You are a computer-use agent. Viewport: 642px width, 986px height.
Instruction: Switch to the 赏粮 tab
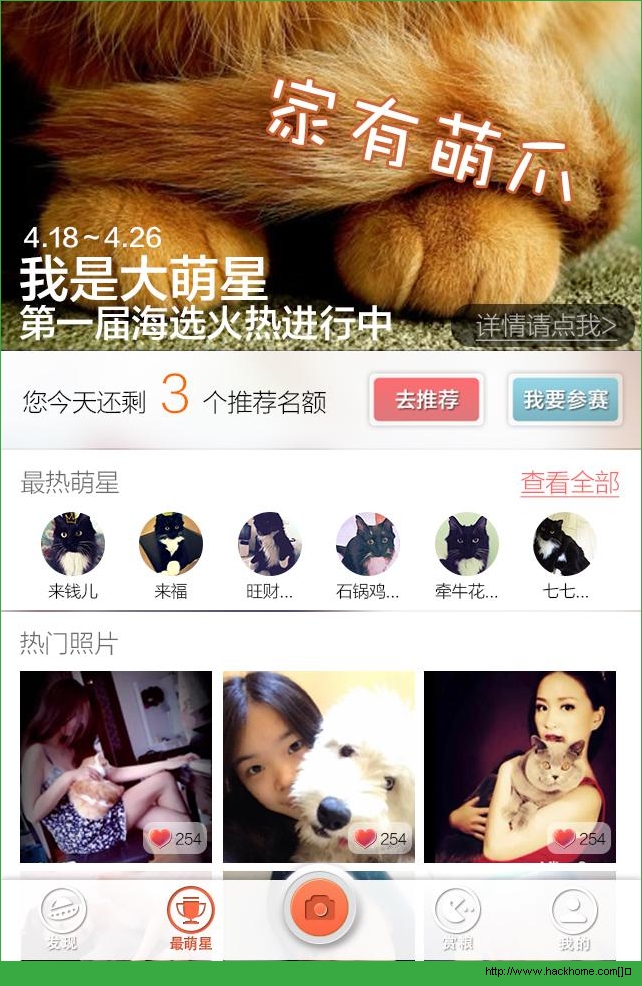point(457,920)
